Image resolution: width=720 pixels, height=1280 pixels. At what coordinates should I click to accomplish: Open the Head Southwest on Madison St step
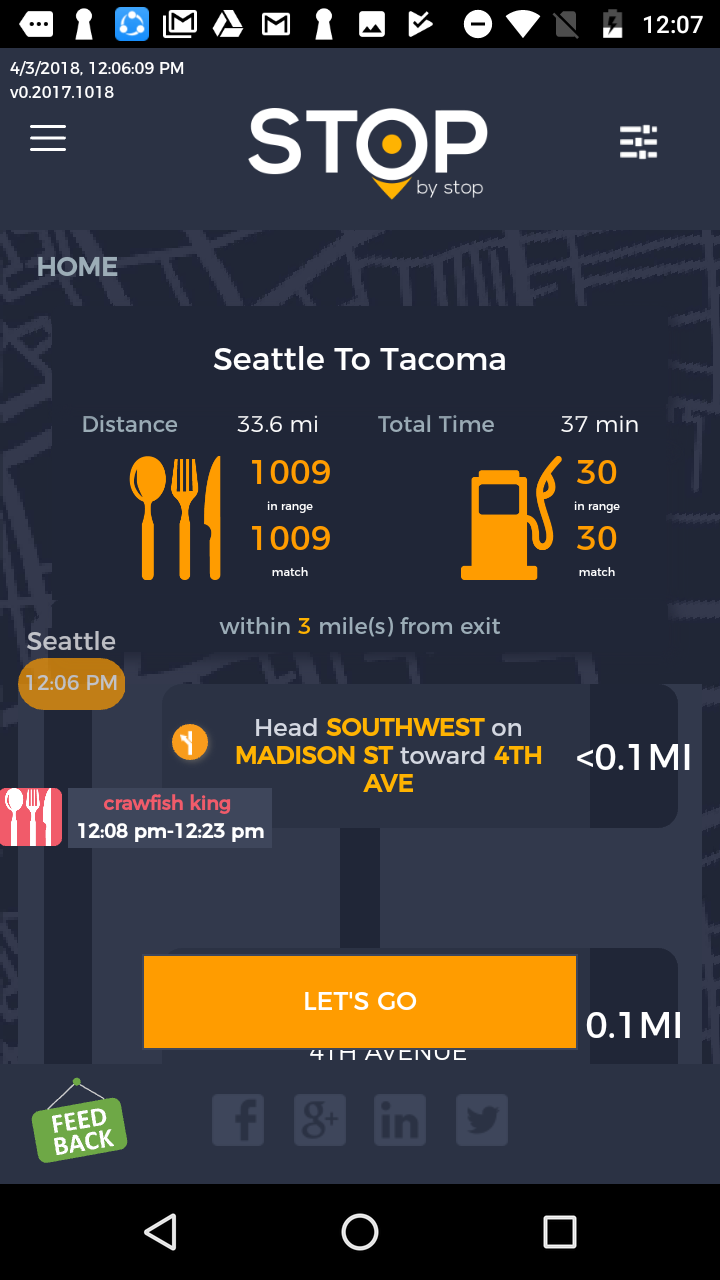point(388,755)
